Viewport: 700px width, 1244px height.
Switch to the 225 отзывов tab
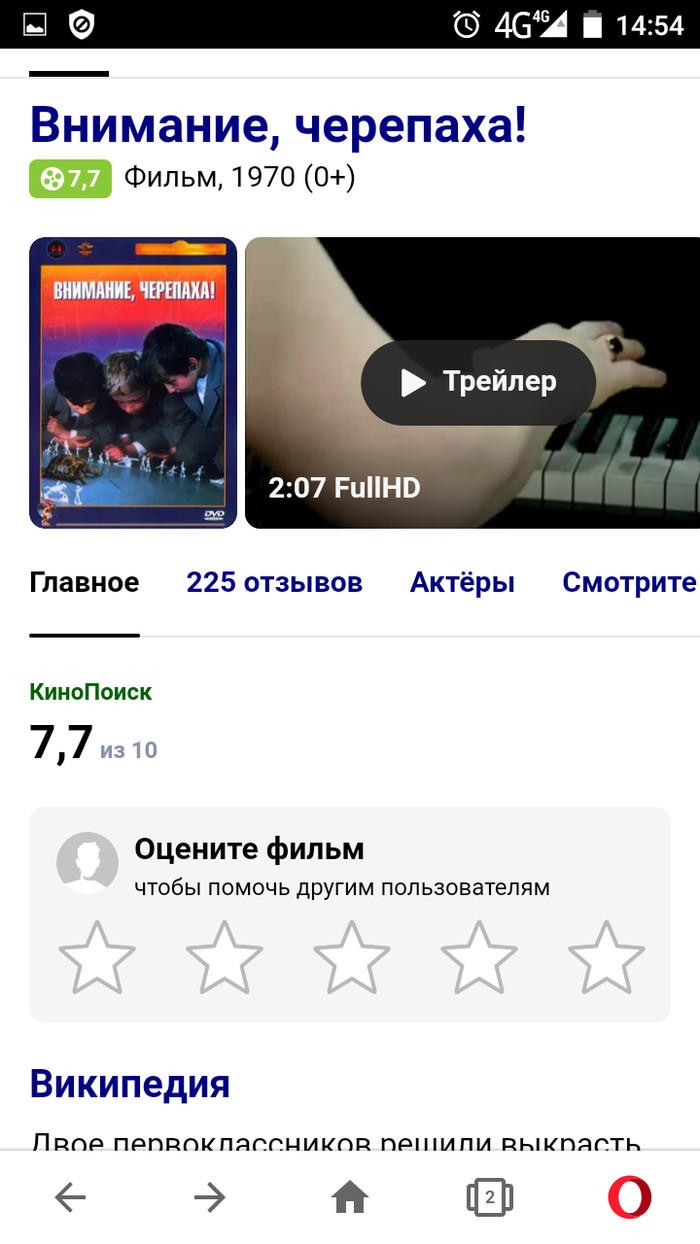click(x=274, y=582)
